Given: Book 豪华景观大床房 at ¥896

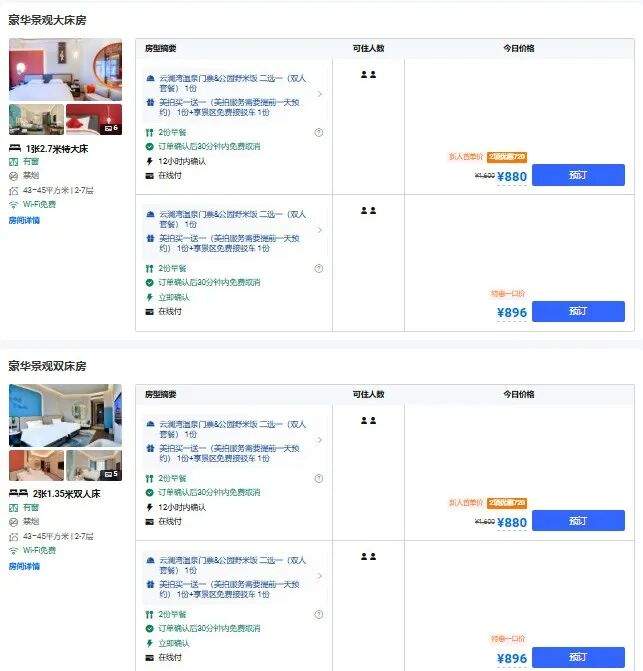Looking at the screenshot, I should coord(578,311).
